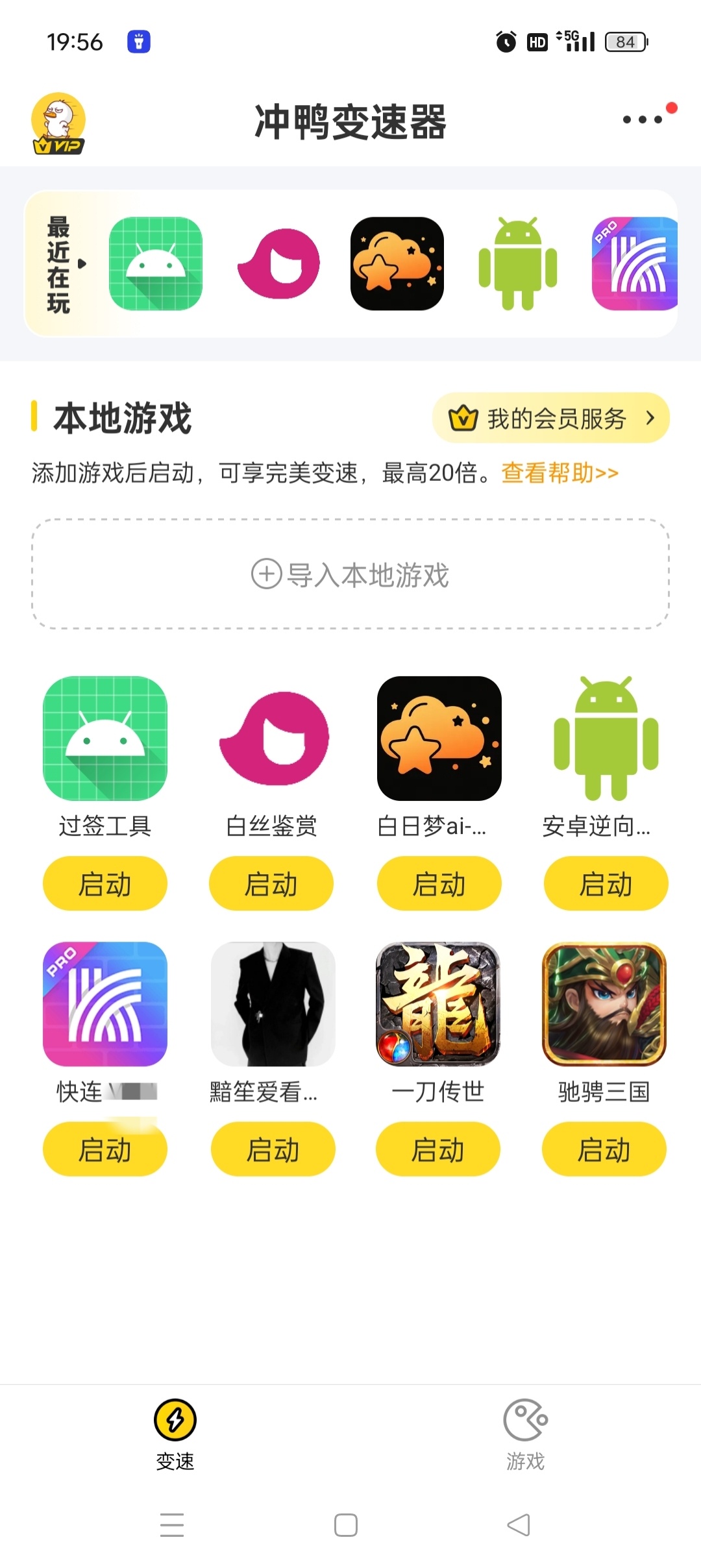Open the 查看帮助>> help link
The width and height of the screenshot is (701, 1568).
560,473
